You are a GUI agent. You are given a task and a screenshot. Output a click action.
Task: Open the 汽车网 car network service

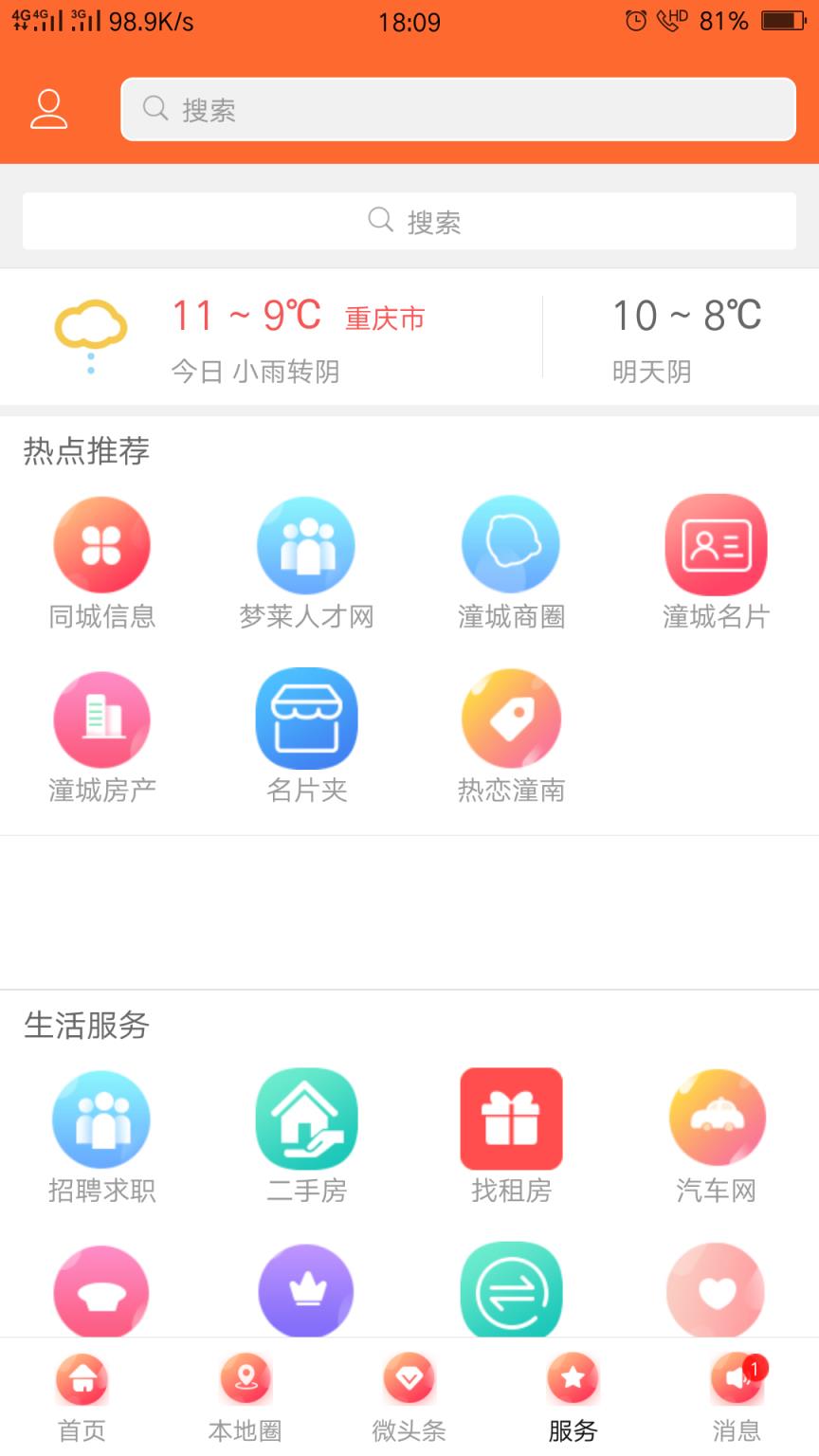click(x=716, y=1119)
